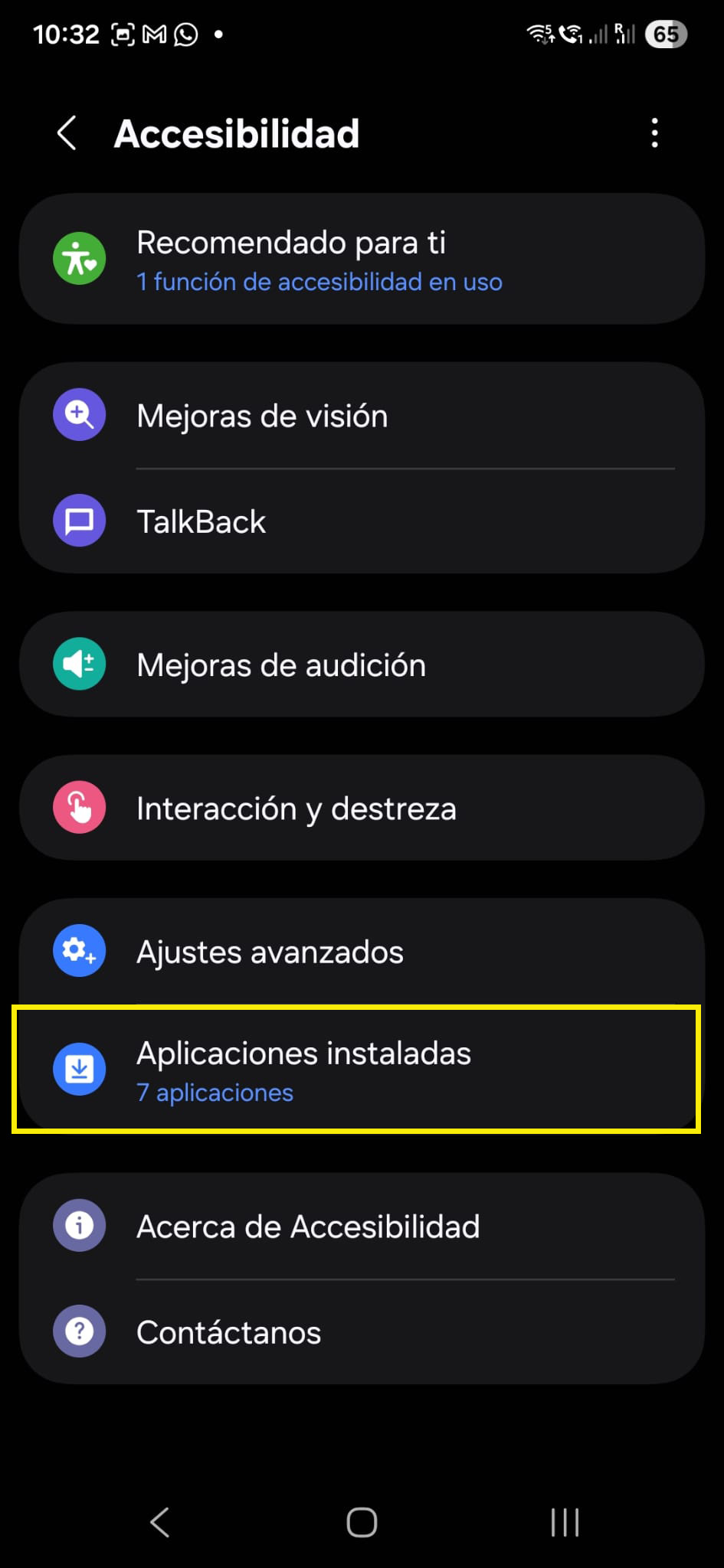724x1568 pixels.
Task: Tap the TalkBack speech bubble icon
Action: click(x=79, y=521)
